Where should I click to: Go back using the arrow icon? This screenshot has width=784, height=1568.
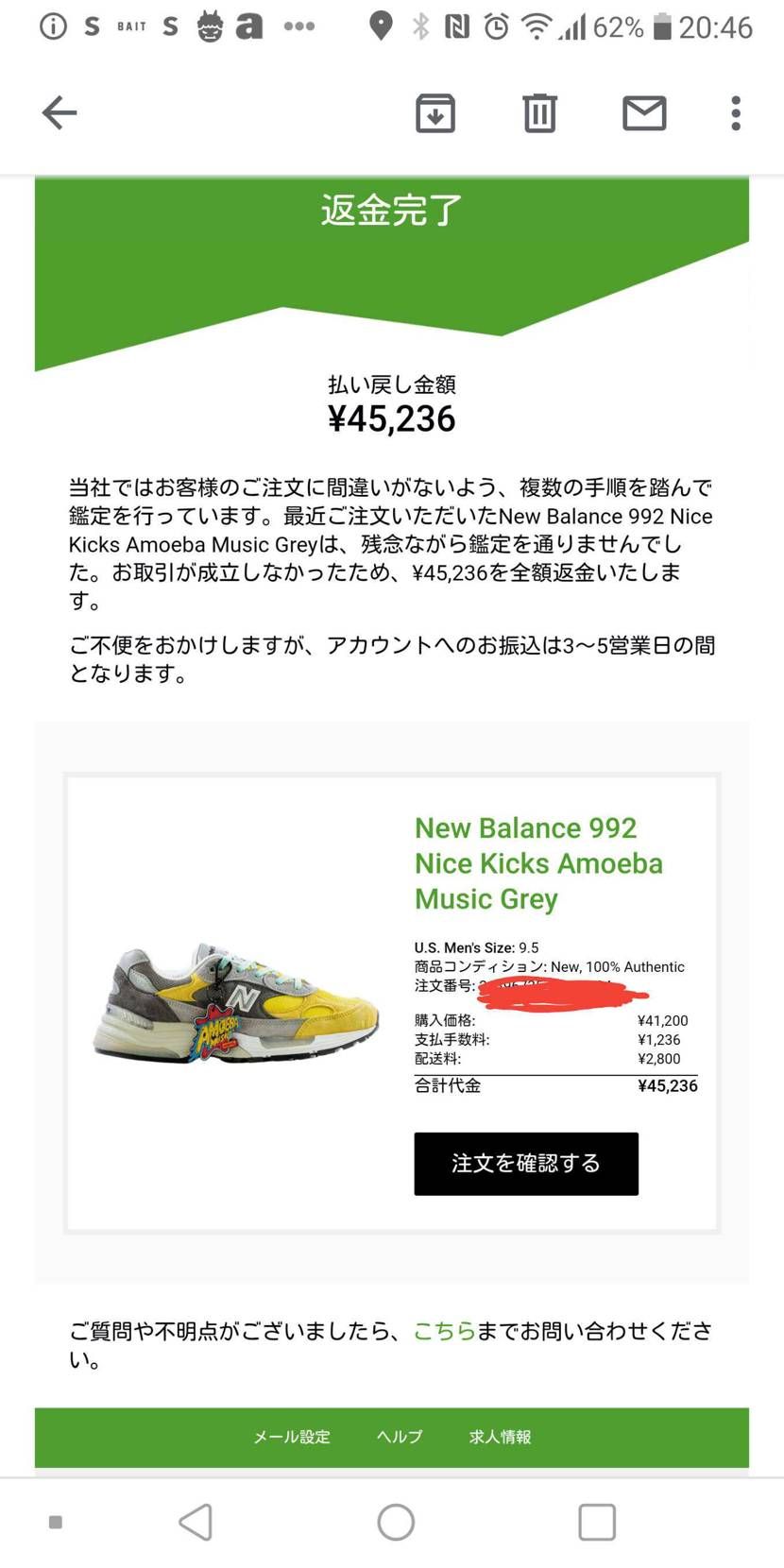[59, 112]
